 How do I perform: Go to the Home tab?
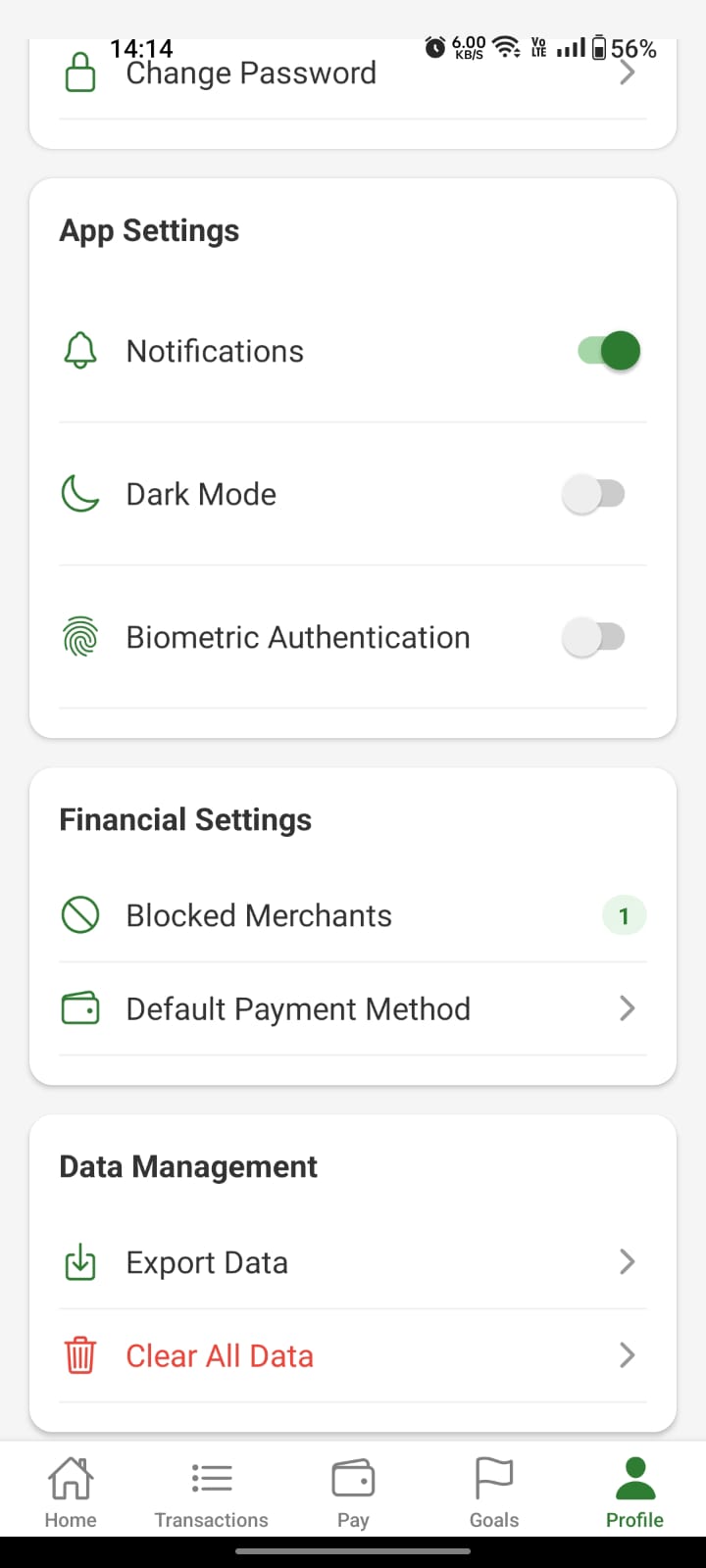click(71, 1492)
